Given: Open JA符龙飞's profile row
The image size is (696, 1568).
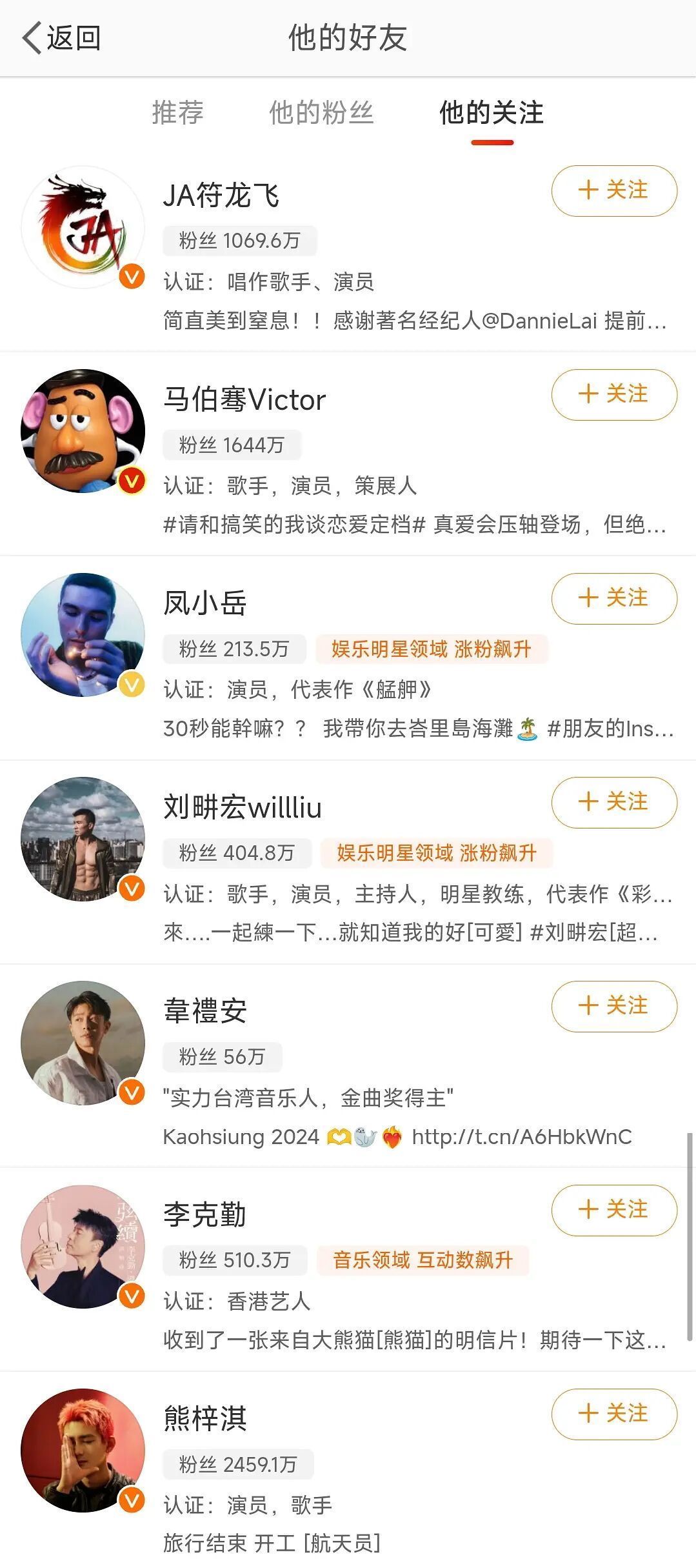Looking at the screenshot, I should (x=221, y=196).
